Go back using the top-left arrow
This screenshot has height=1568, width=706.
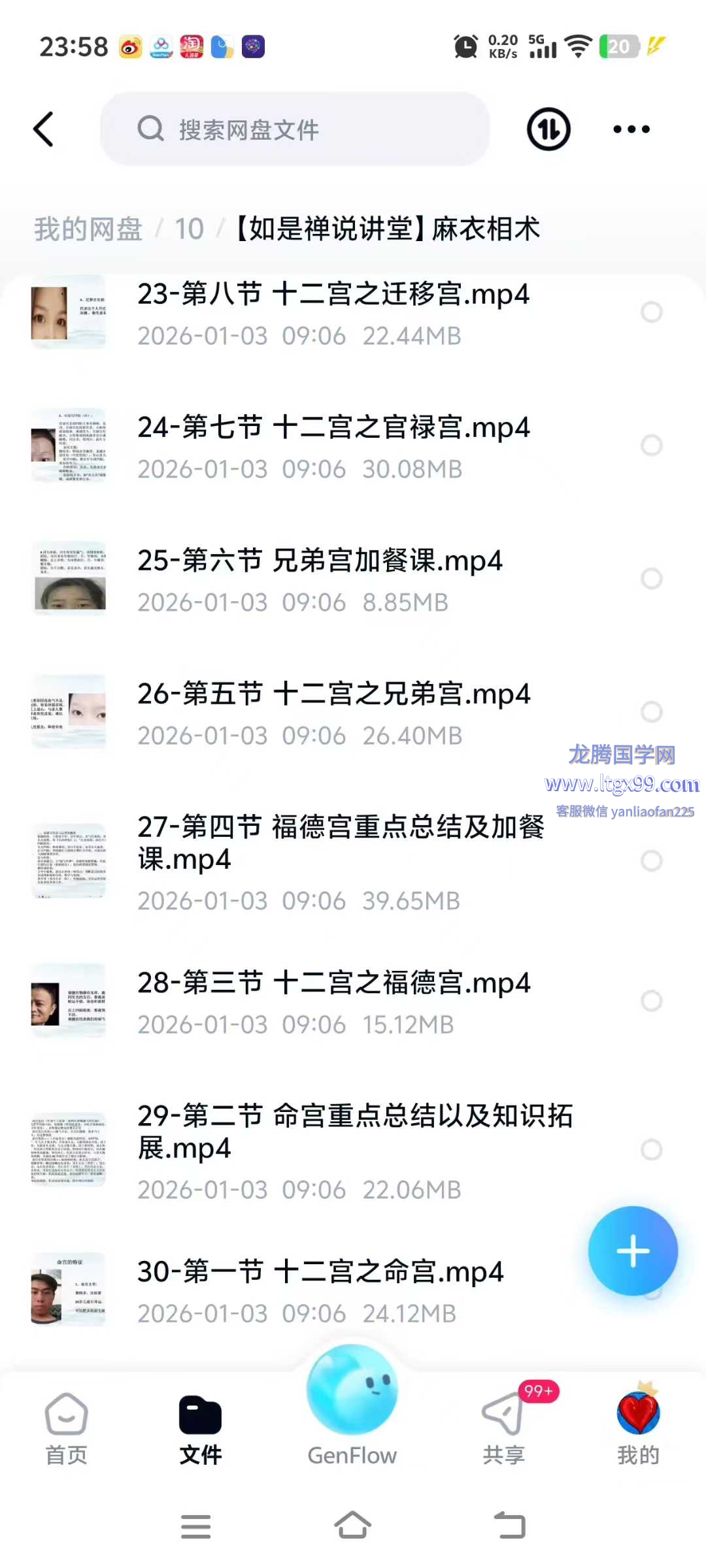tap(43, 129)
